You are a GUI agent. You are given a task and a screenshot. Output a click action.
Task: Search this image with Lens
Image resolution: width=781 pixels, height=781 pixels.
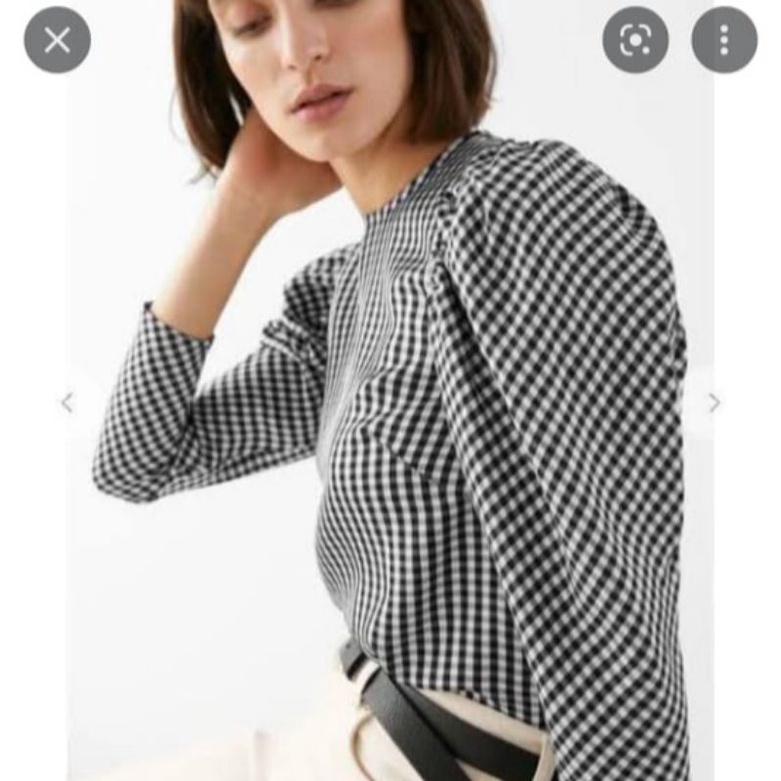click(x=635, y=40)
